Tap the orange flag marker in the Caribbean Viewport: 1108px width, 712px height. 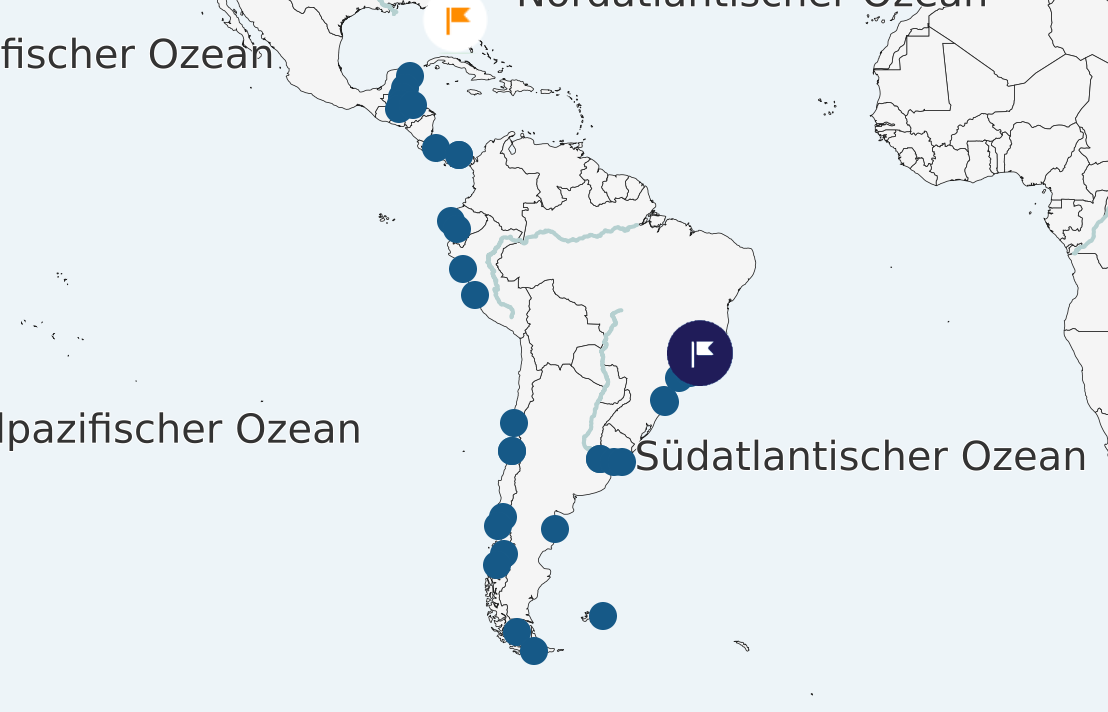coord(456,19)
